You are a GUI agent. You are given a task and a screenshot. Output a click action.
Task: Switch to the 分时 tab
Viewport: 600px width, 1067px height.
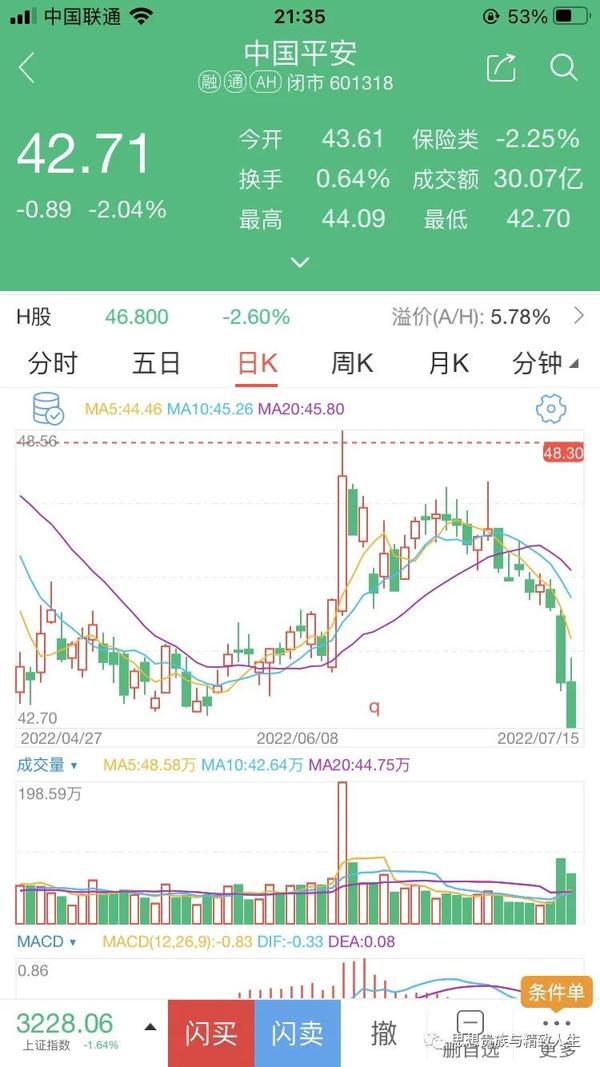tap(53, 363)
